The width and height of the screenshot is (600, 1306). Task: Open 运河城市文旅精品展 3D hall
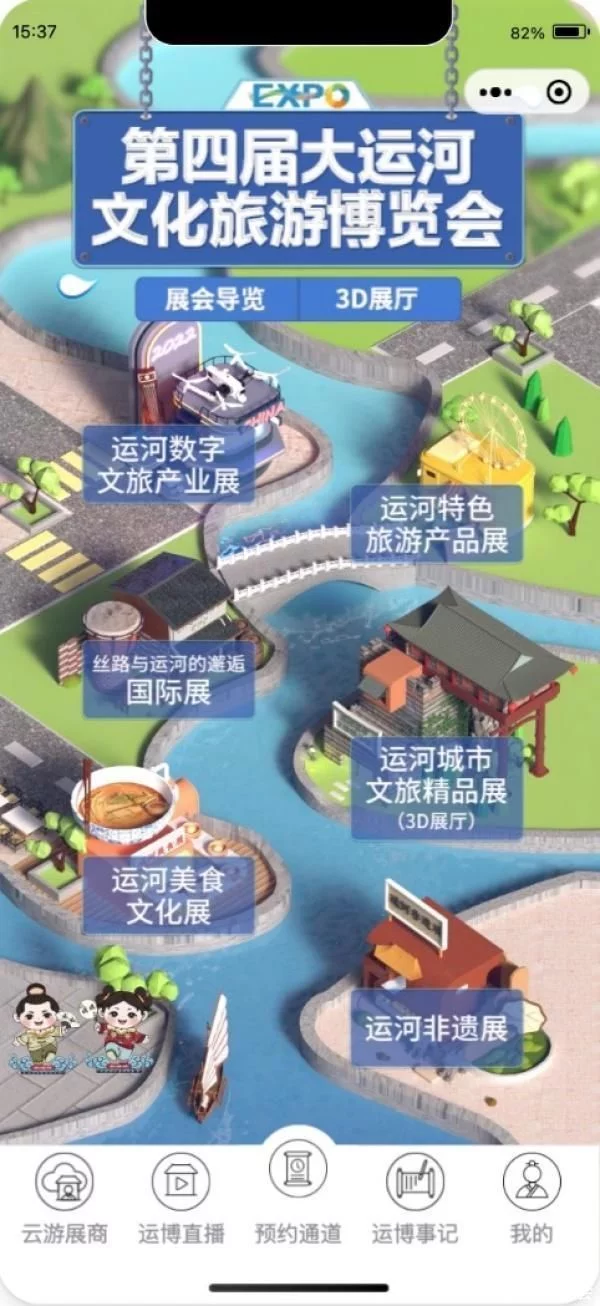[x=437, y=789]
